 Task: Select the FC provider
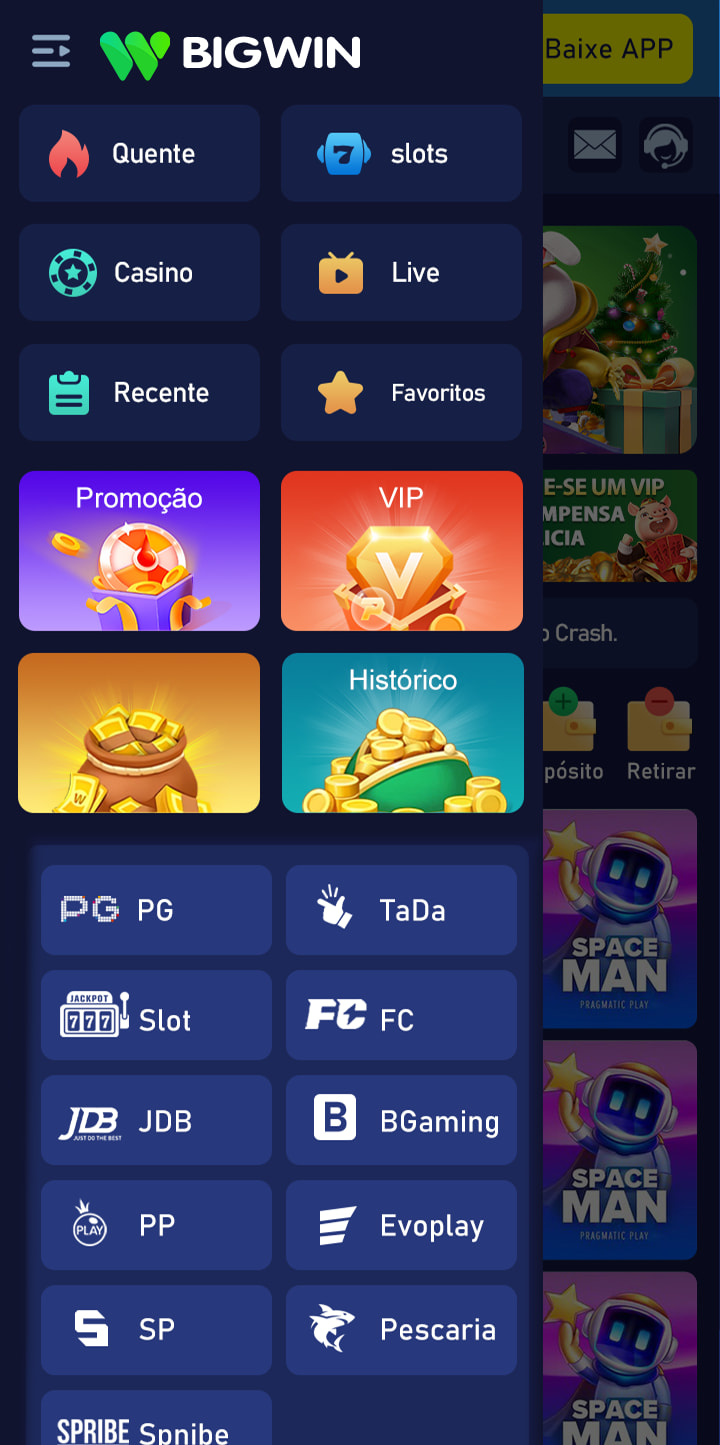[401, 1015]
